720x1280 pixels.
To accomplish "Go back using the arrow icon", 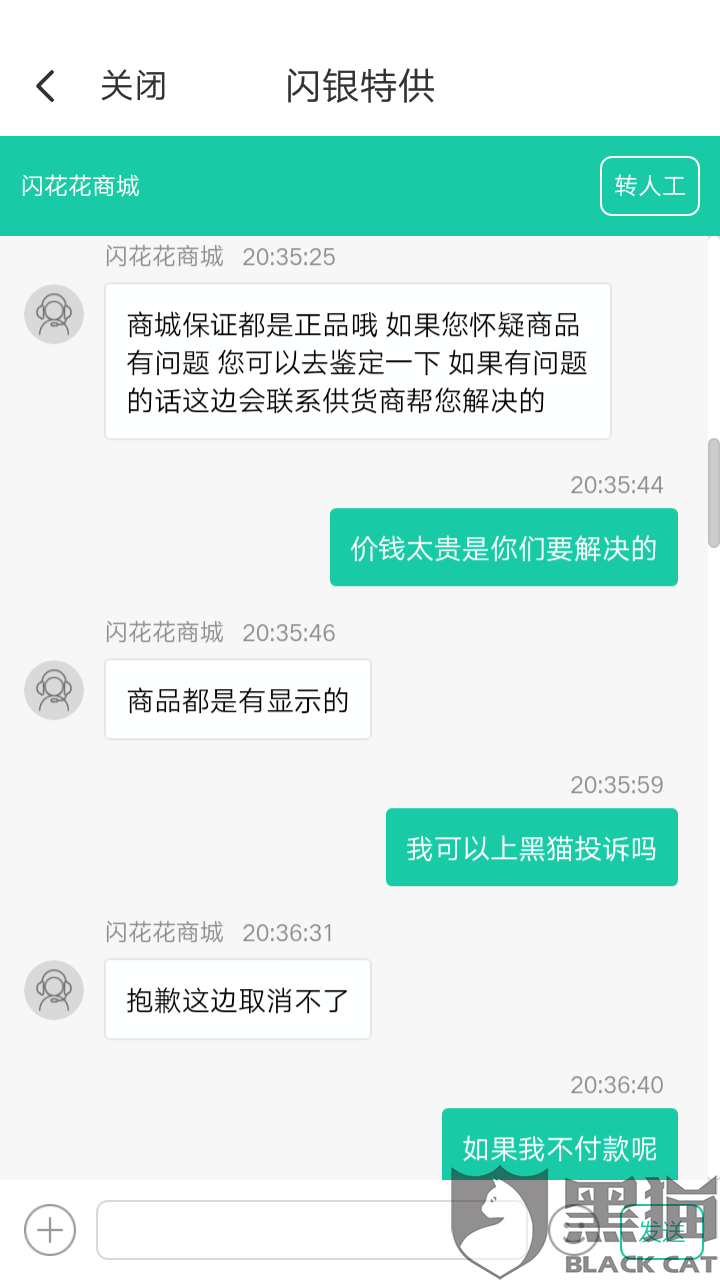I will tap(45, 86).
